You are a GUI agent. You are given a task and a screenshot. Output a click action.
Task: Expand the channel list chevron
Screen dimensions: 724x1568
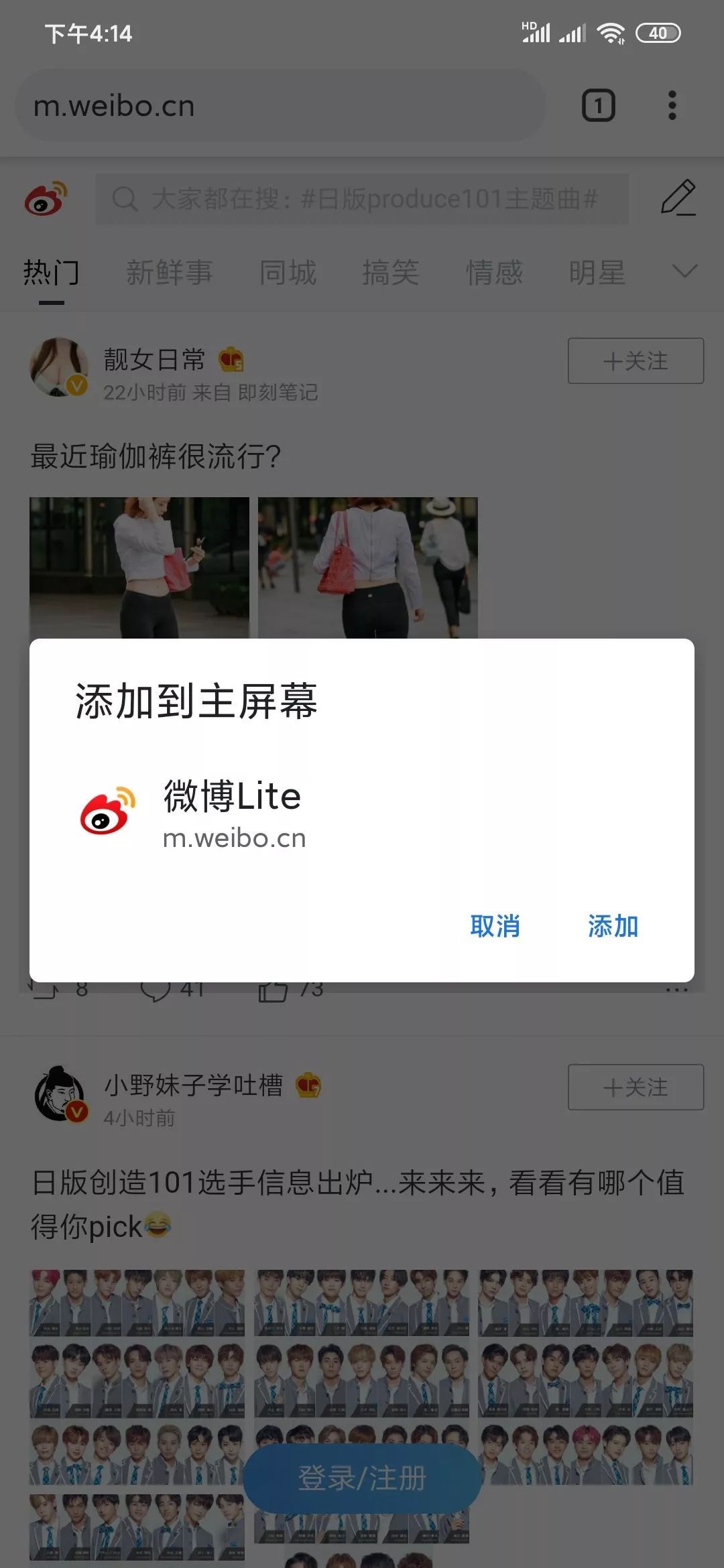click(684, 271)
